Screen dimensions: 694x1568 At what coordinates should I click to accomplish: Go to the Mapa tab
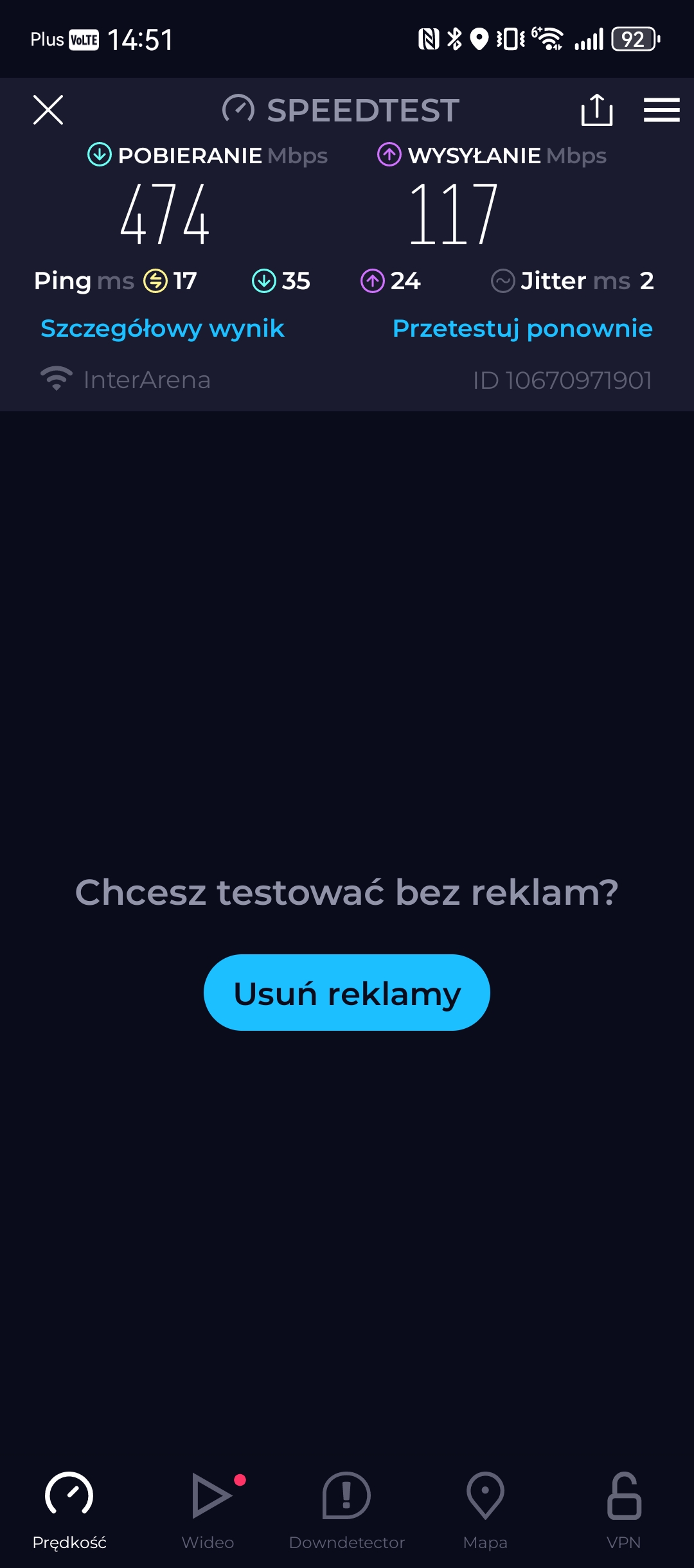click(485, 1511)
